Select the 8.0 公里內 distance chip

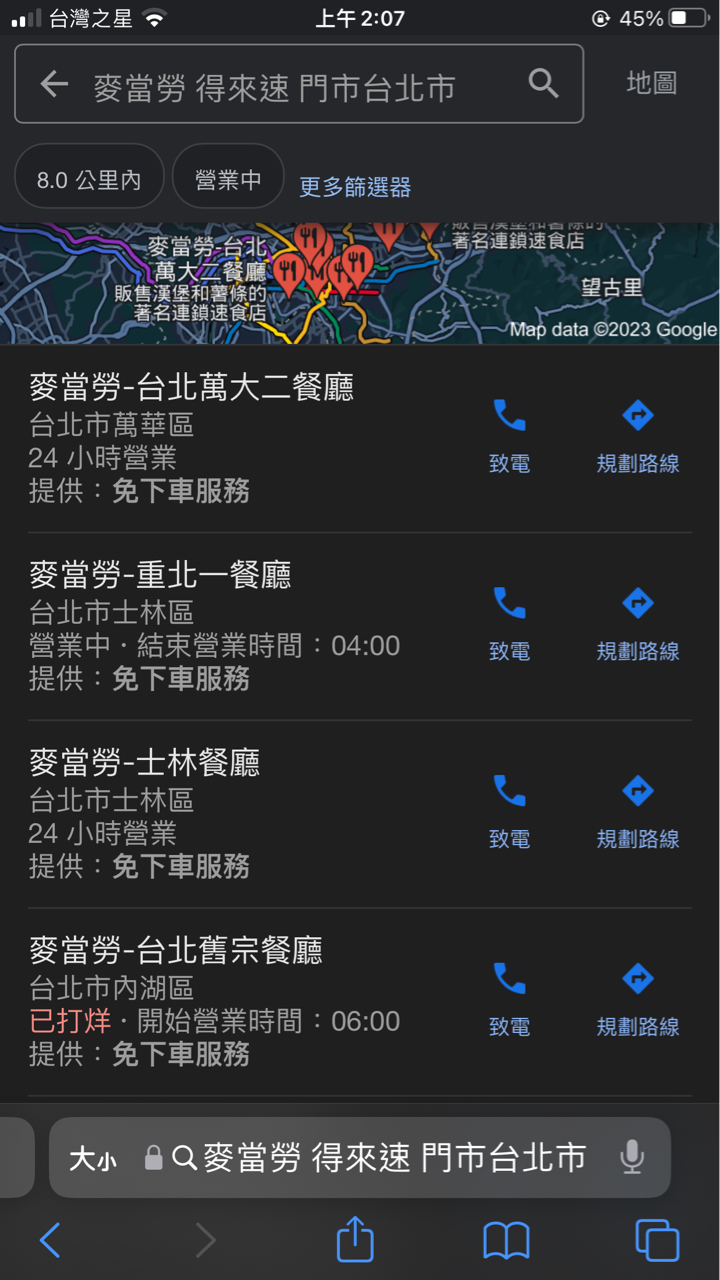coord(89,180)
